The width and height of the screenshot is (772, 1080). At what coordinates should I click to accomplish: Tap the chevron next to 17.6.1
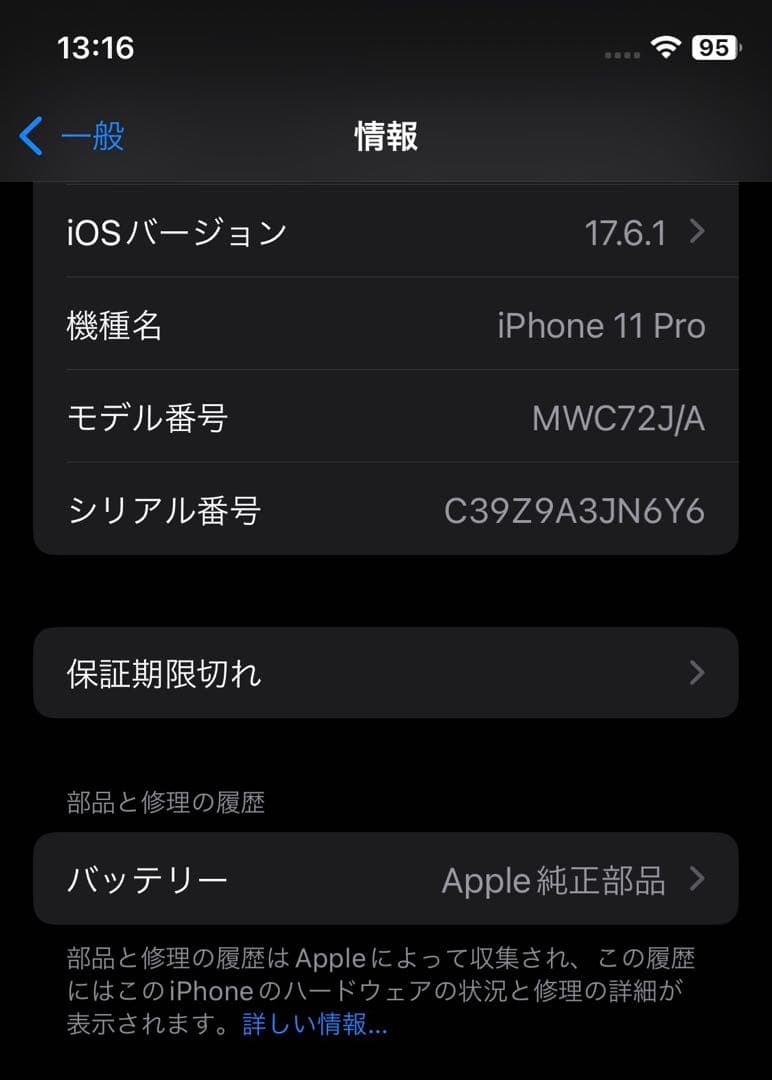click(x=697, y=231)
